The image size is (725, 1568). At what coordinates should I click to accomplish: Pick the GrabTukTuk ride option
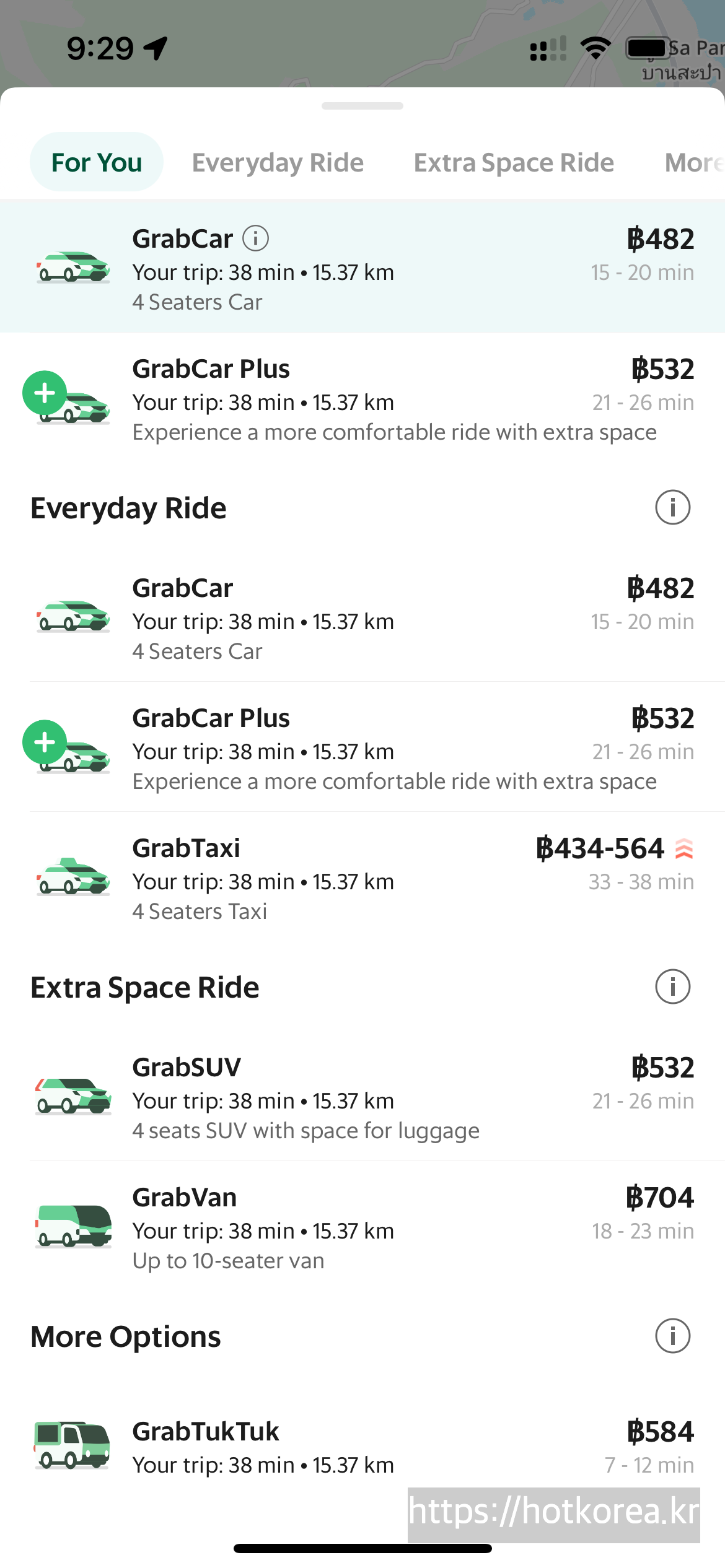tap(362, 1448)
